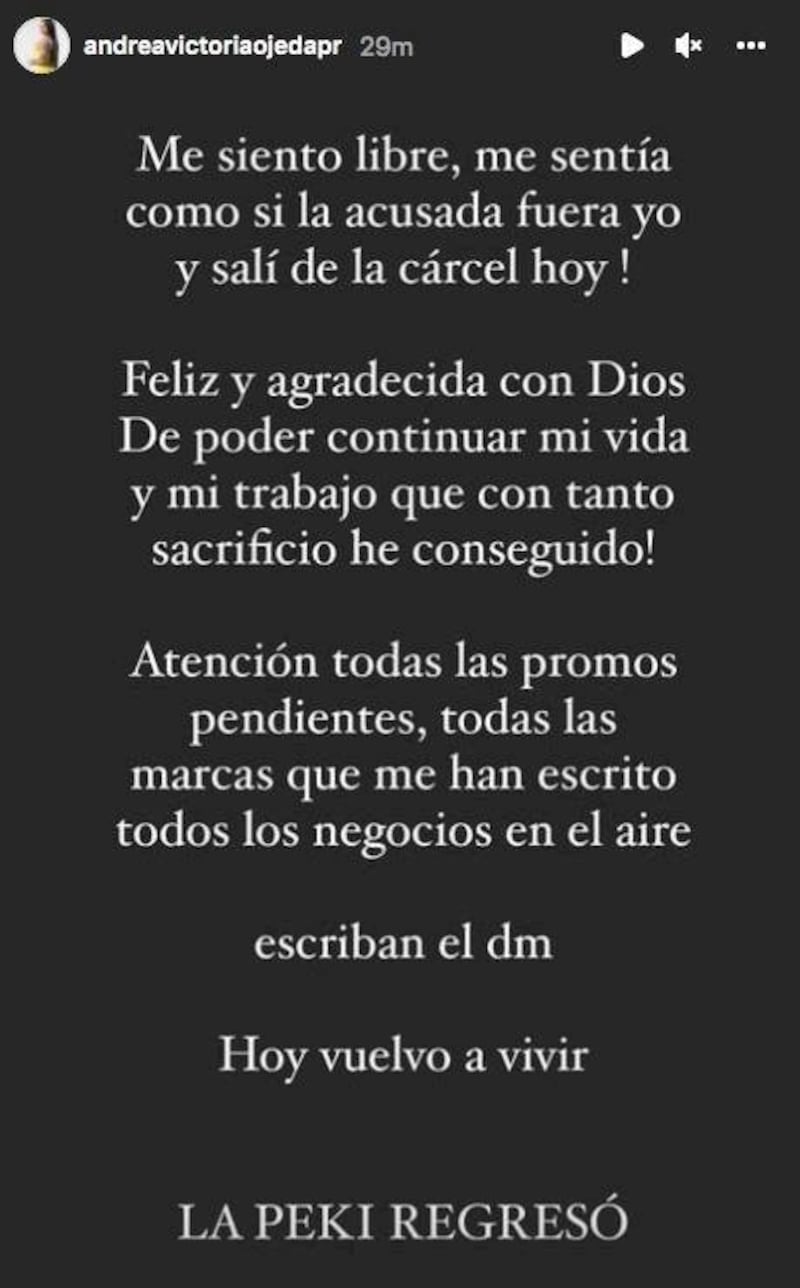Viewport: 800px width, 1288px height.
Task: Open the three-dot overflow menu
Action: click(751, 46)
